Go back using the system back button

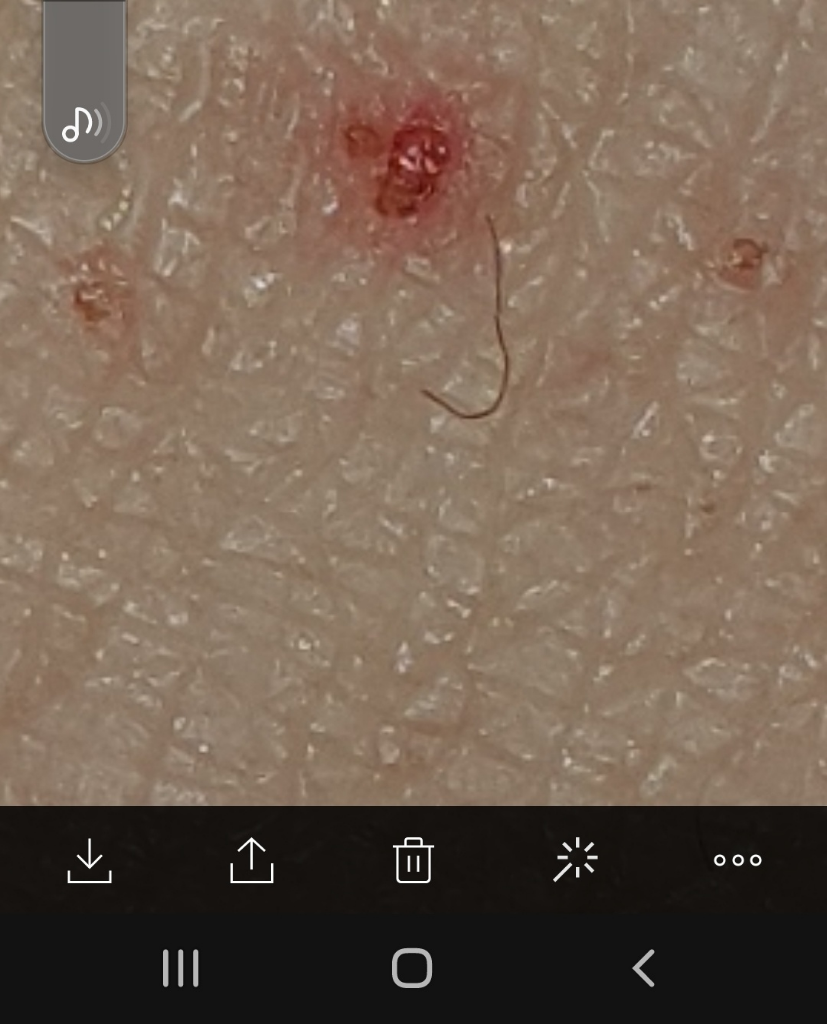coord(644,968)
